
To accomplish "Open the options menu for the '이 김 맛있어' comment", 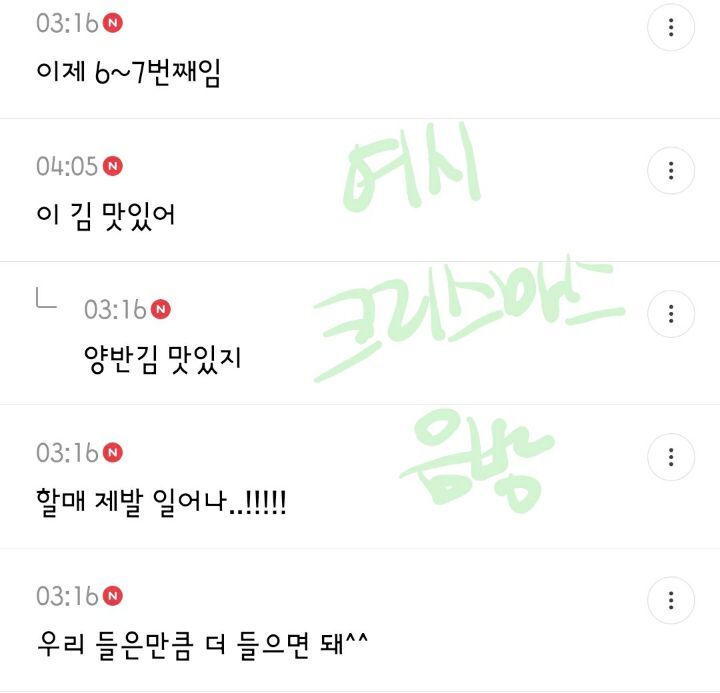I will coord(671,170).
